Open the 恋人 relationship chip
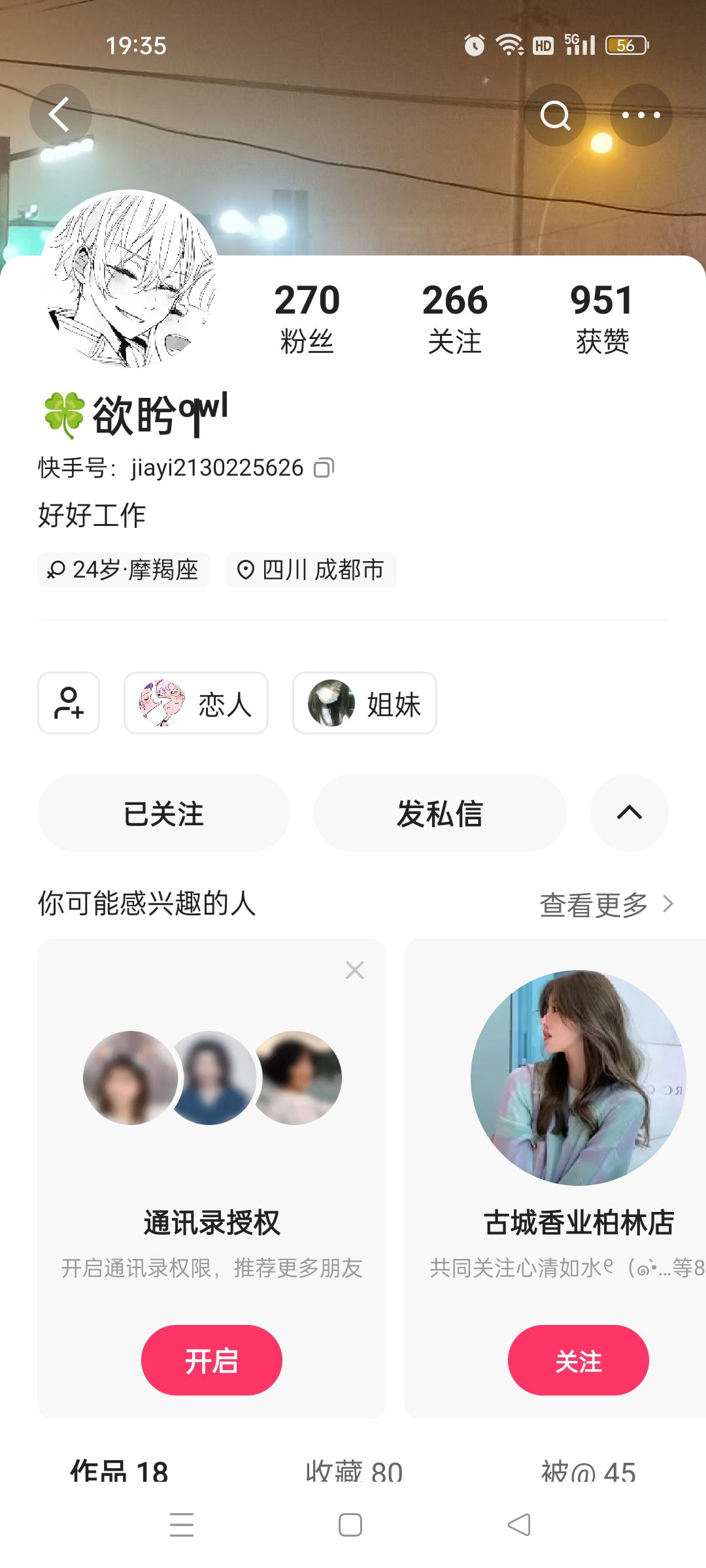The height and width of the screenshot is (1568, 706). coord(196,703)
